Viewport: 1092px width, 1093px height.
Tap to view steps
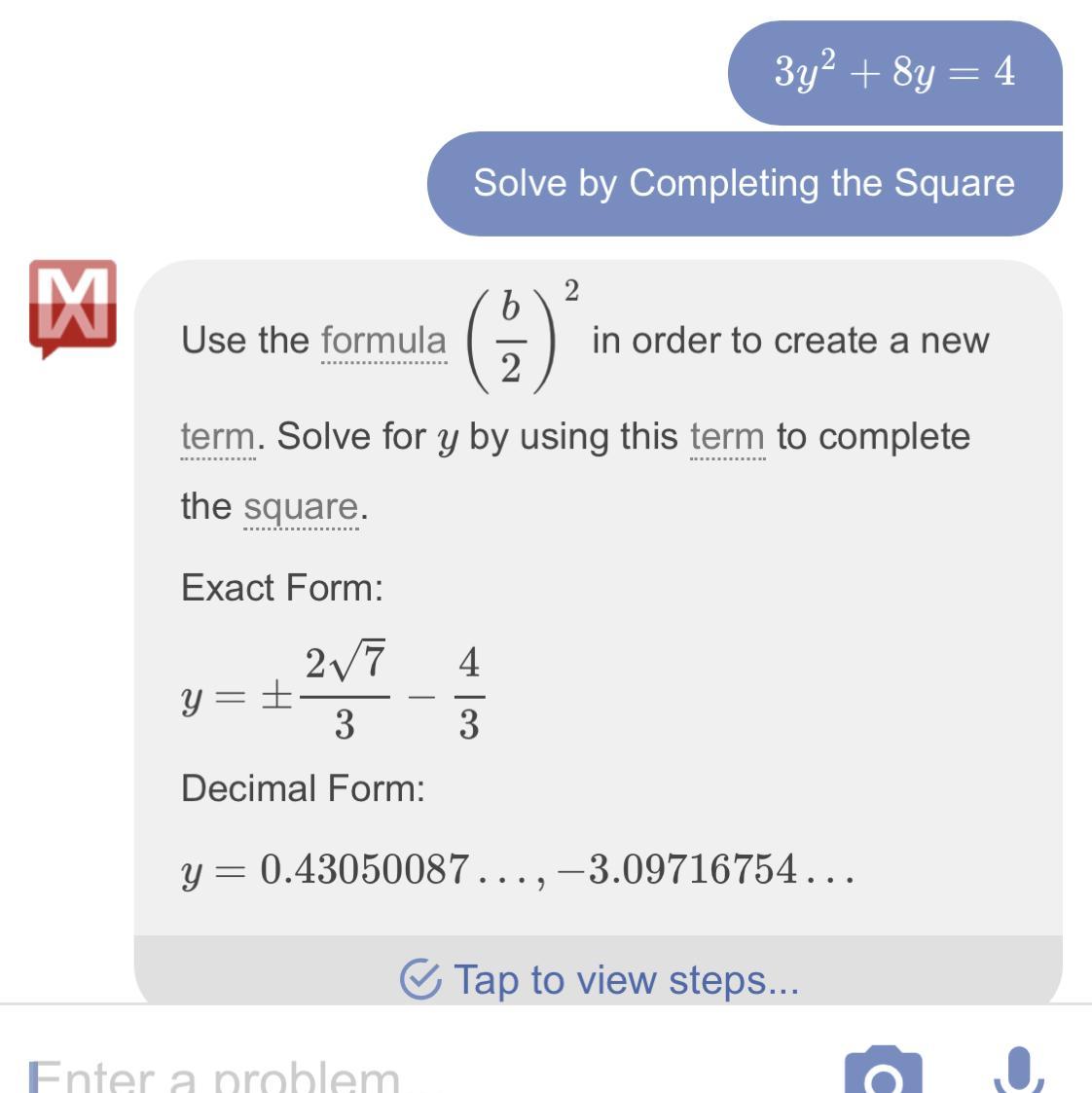[600, 979]
